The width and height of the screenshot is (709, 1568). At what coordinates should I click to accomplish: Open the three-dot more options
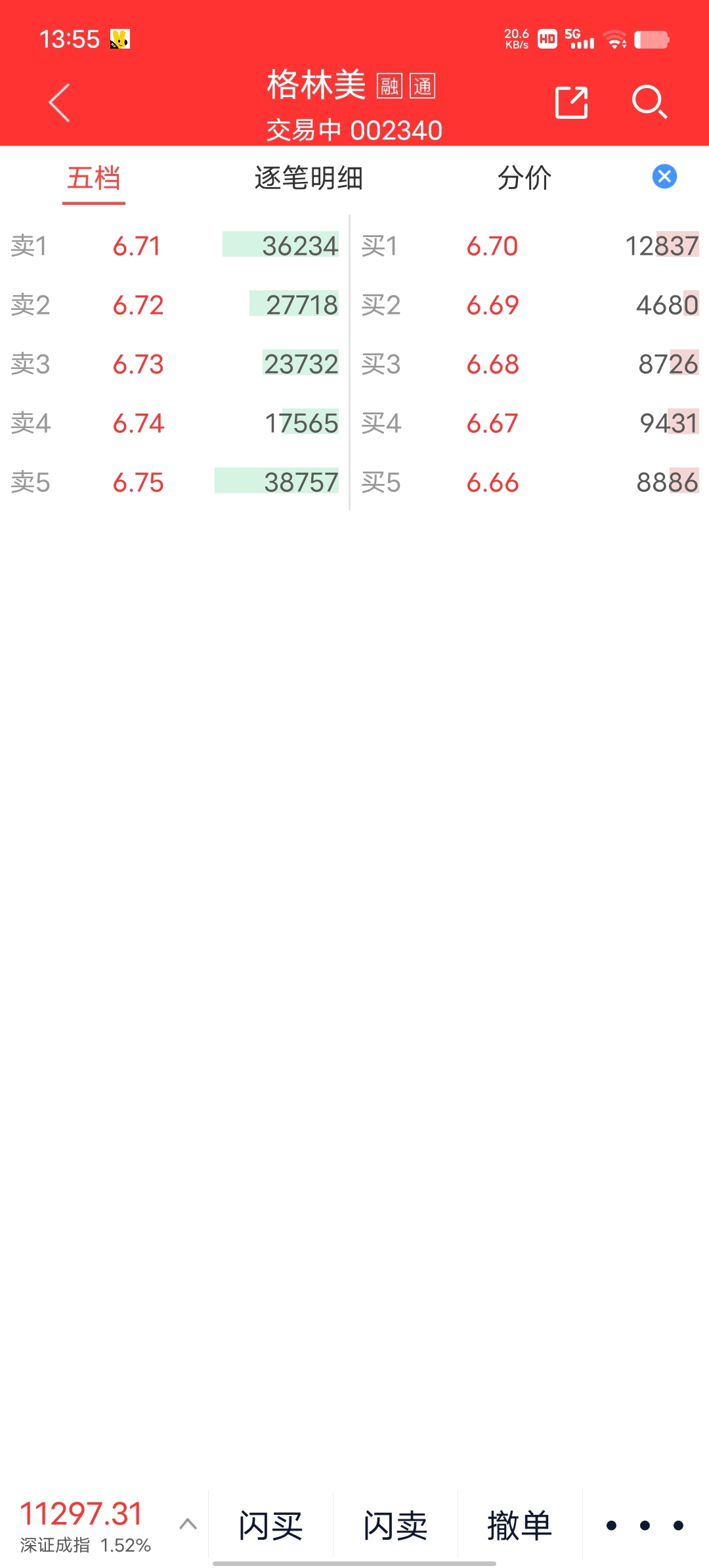click(645, 1525)
